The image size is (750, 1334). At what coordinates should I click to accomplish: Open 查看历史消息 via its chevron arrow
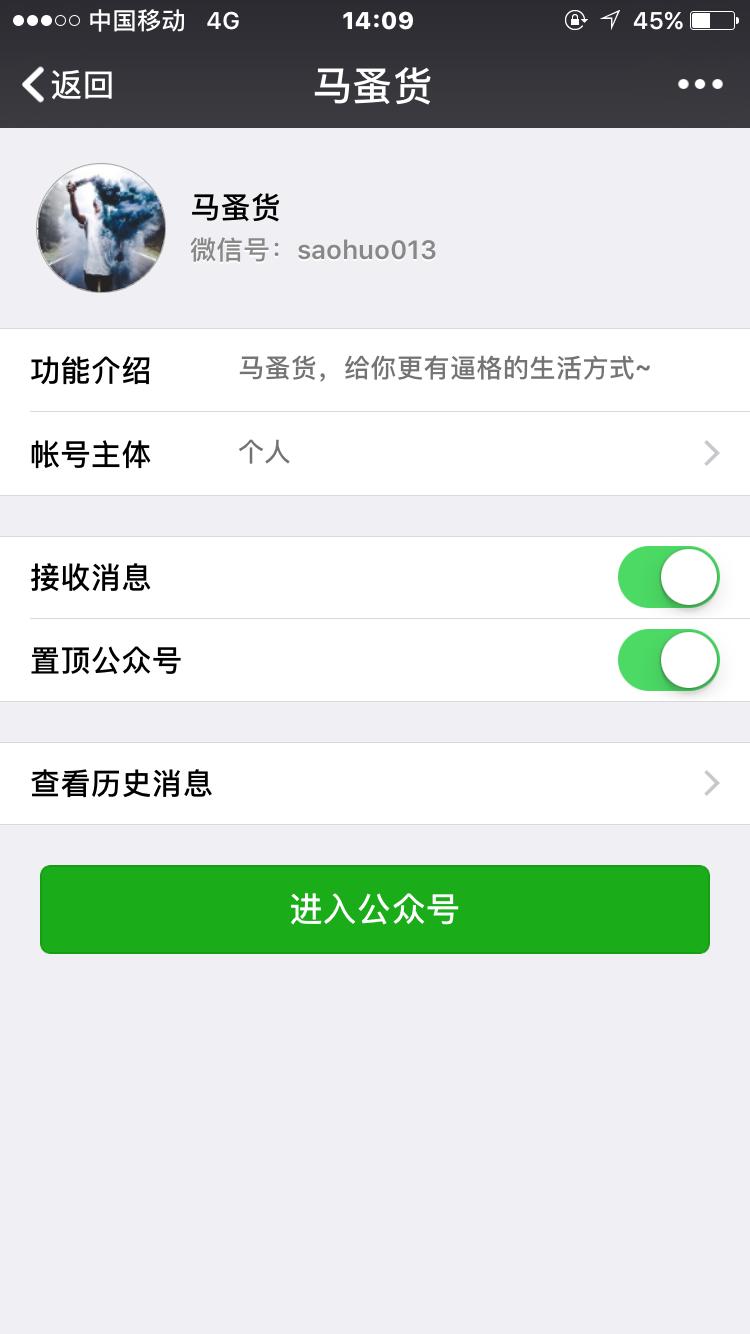(710, 783)
